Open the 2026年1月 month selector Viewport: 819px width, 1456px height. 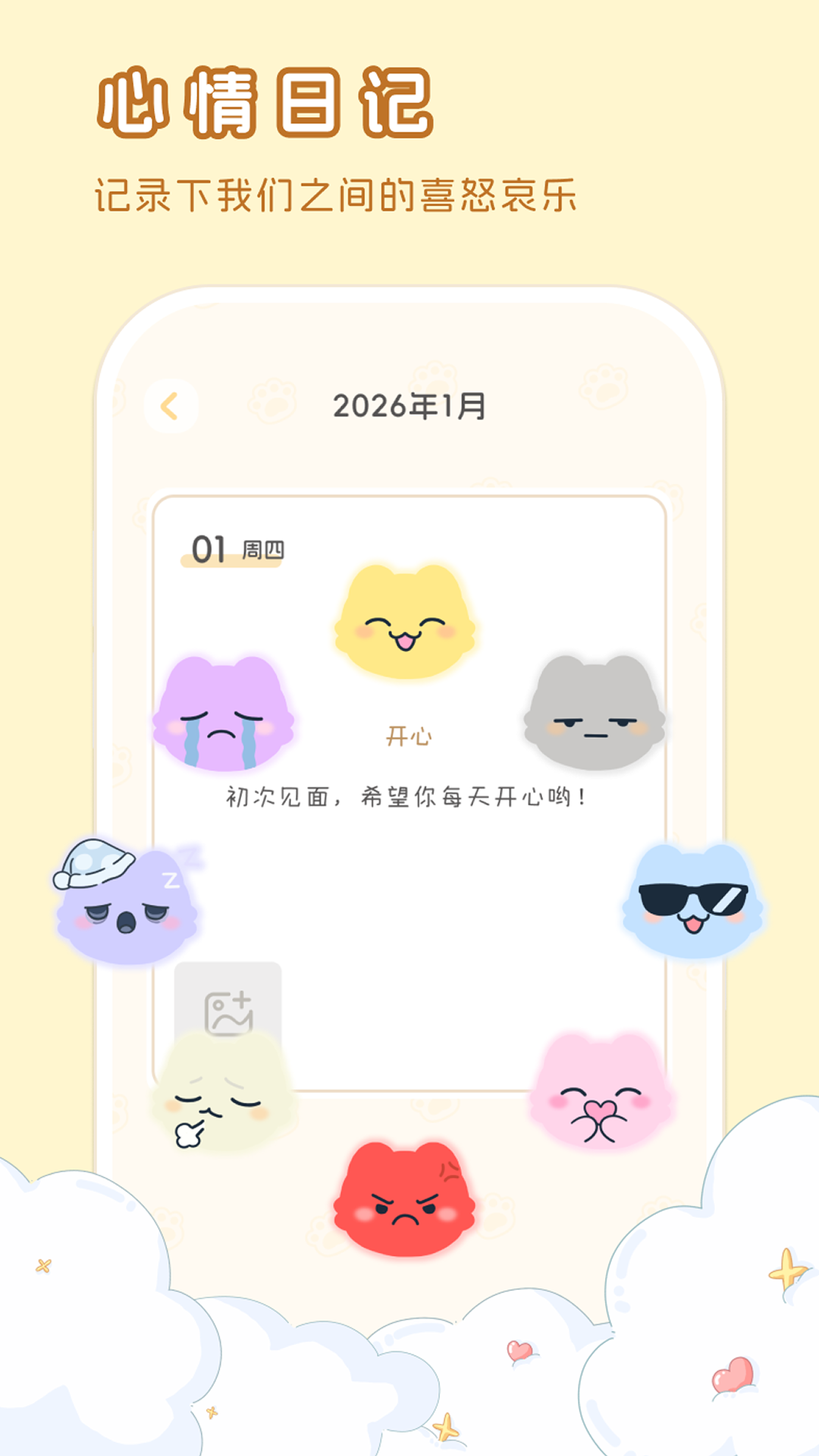coord(409,404)
